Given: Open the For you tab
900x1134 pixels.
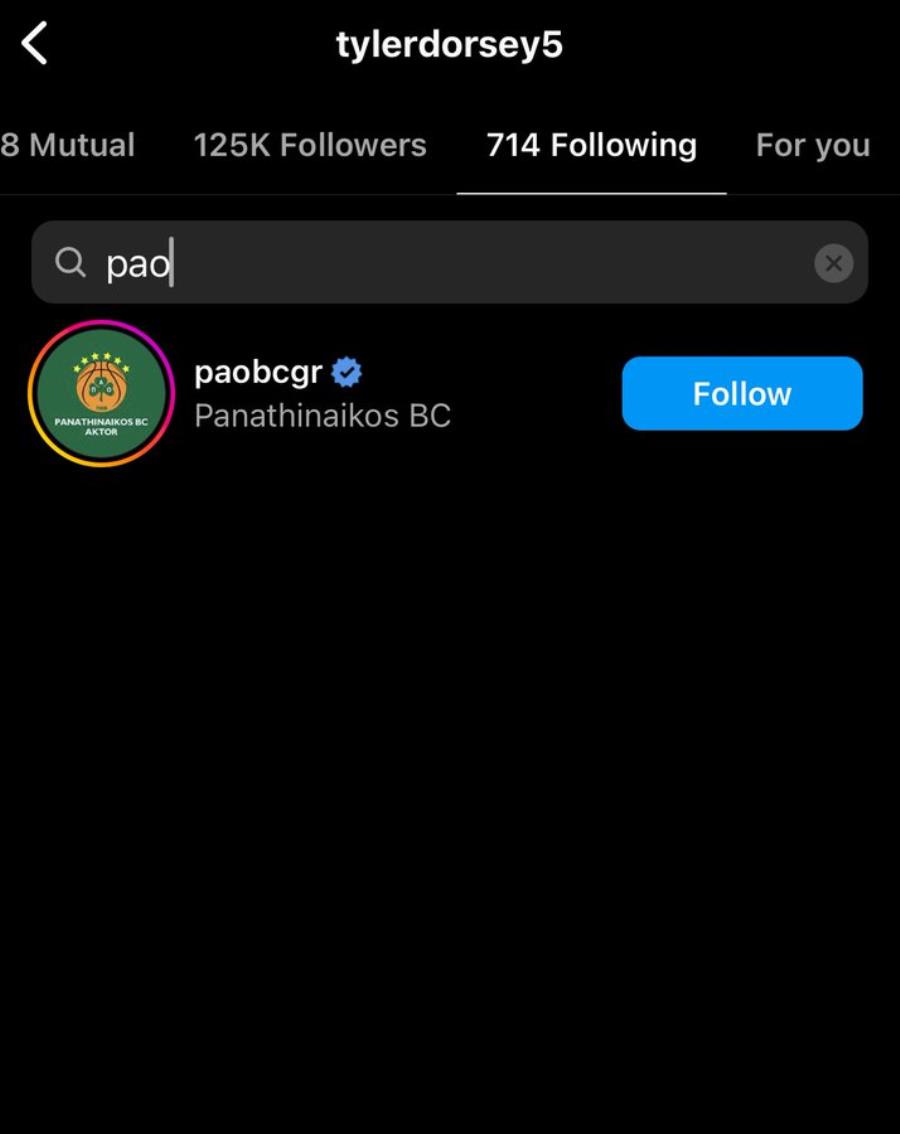Looking at the screenshot, I should point(812,145).
